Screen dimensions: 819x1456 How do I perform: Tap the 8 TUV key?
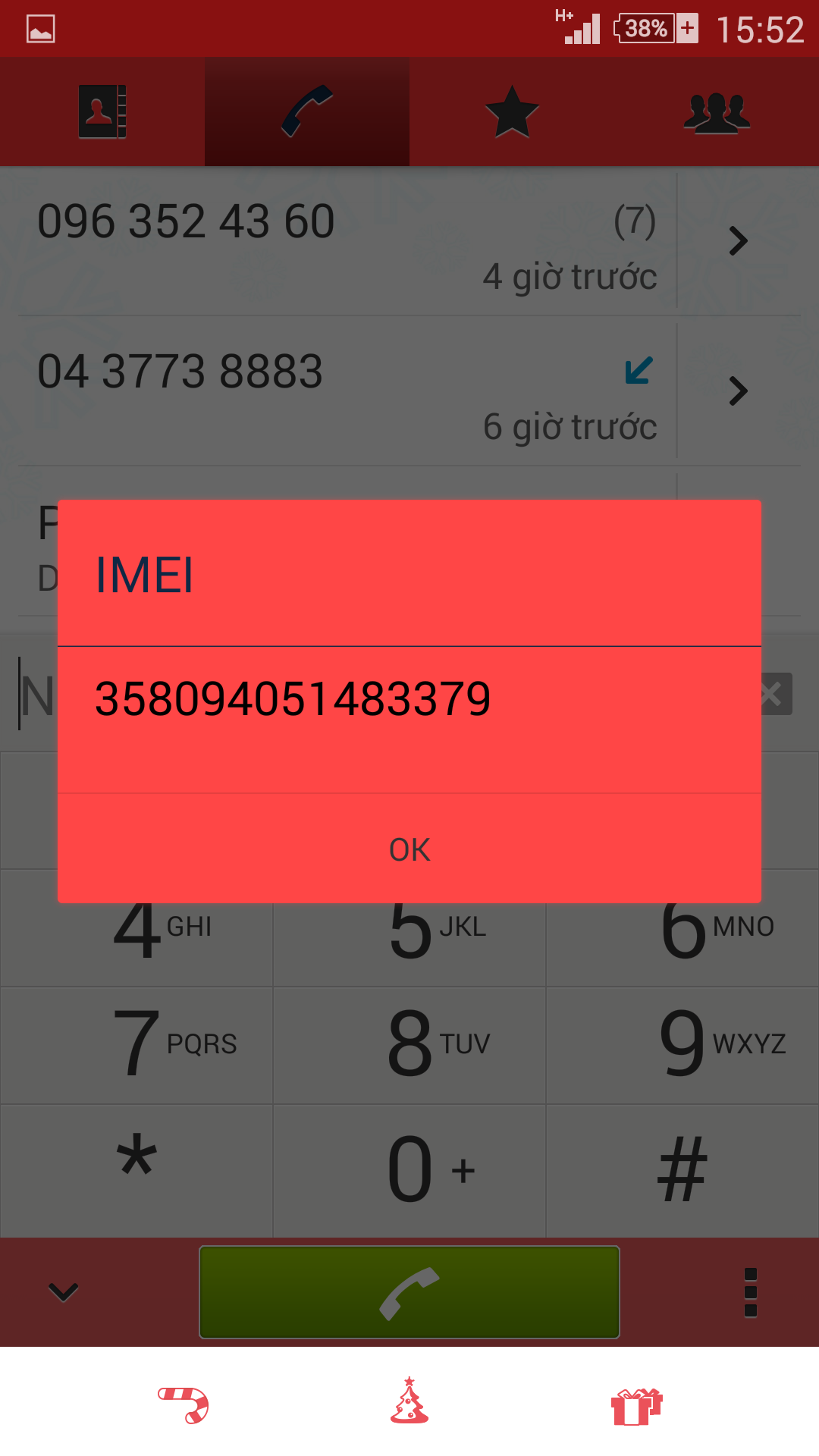click(x=409, y=1045)
